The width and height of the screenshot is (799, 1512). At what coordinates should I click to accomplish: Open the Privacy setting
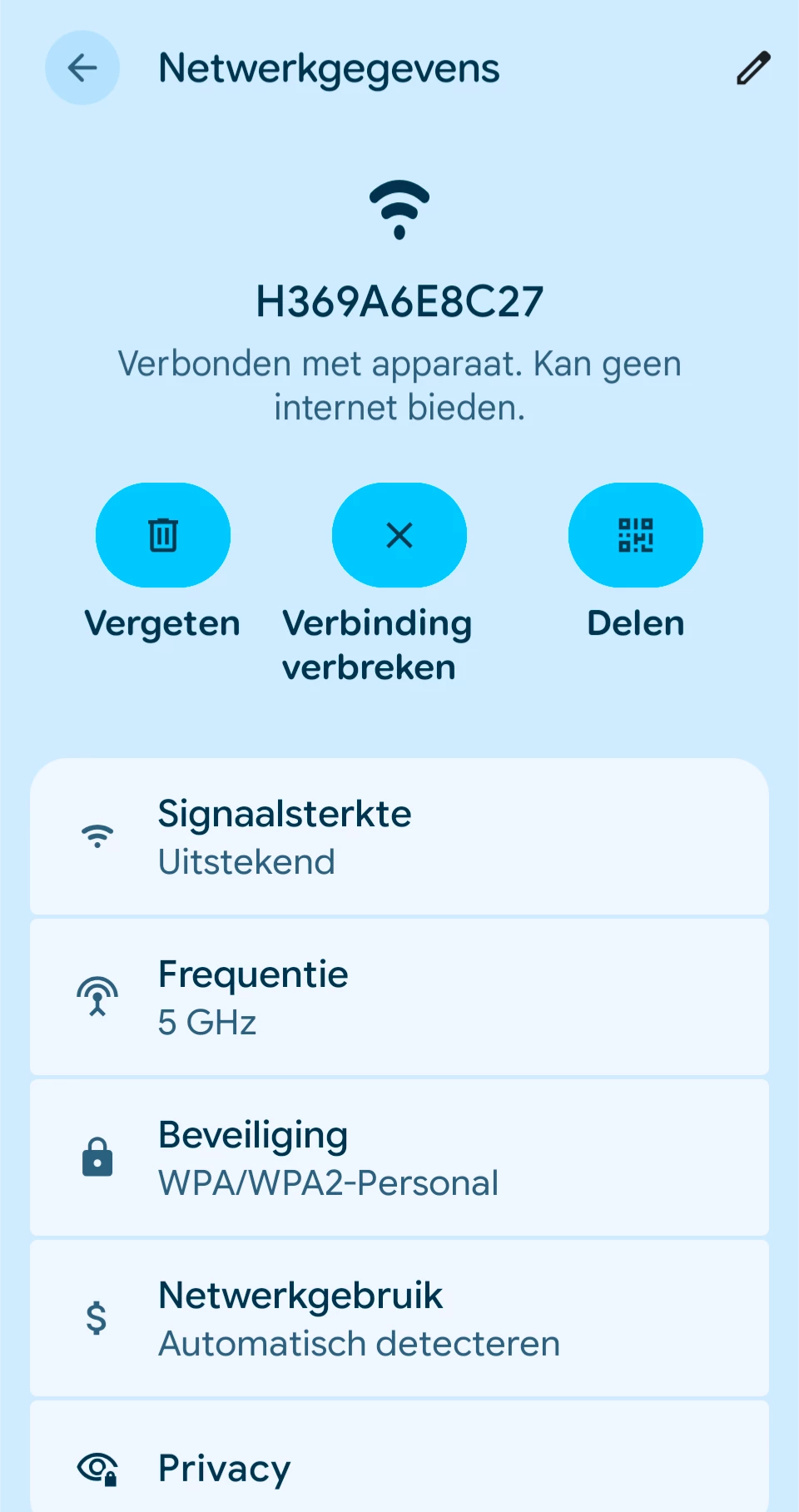399,1468
